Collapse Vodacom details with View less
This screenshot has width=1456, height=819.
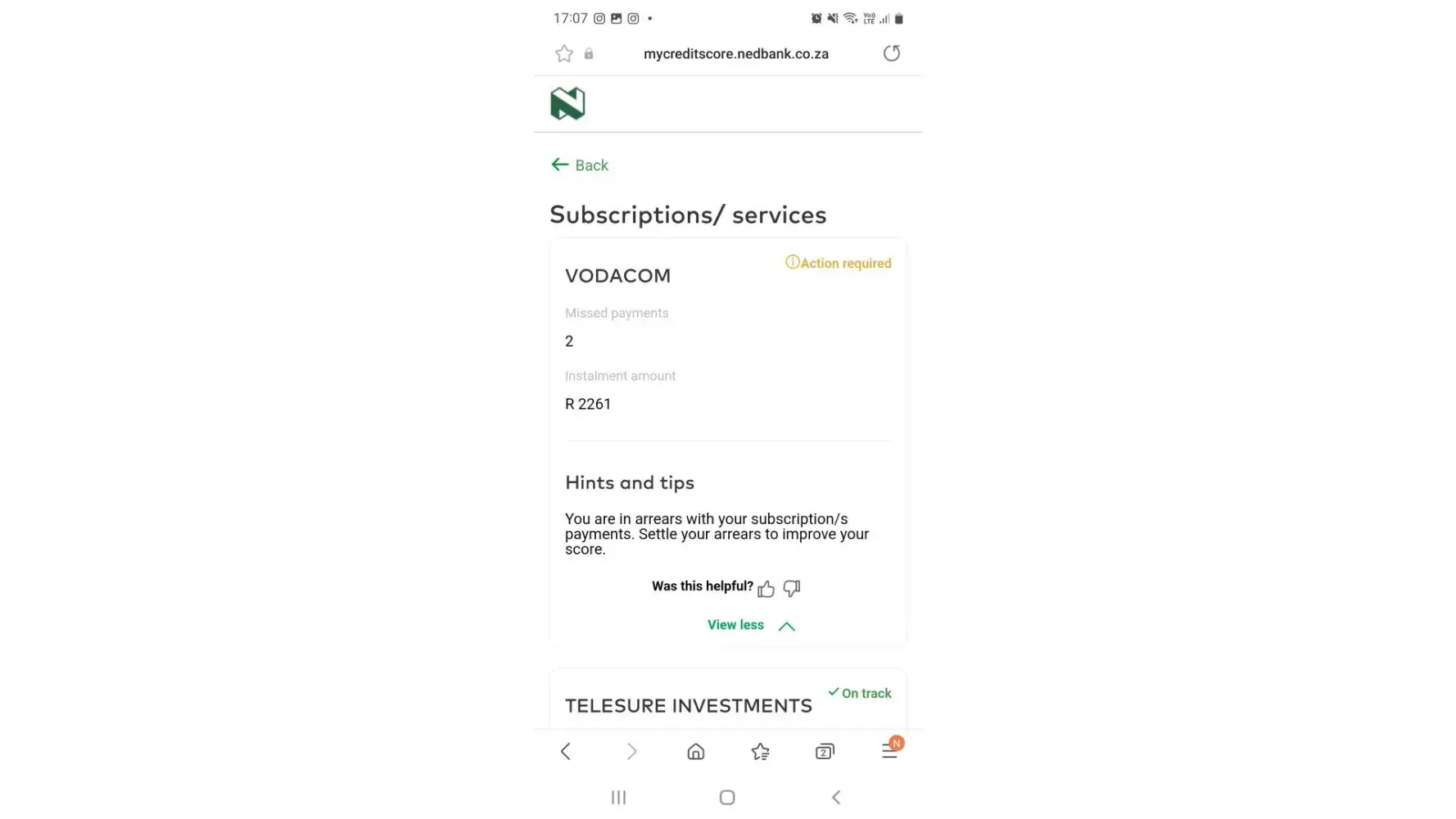click(750, 626)
